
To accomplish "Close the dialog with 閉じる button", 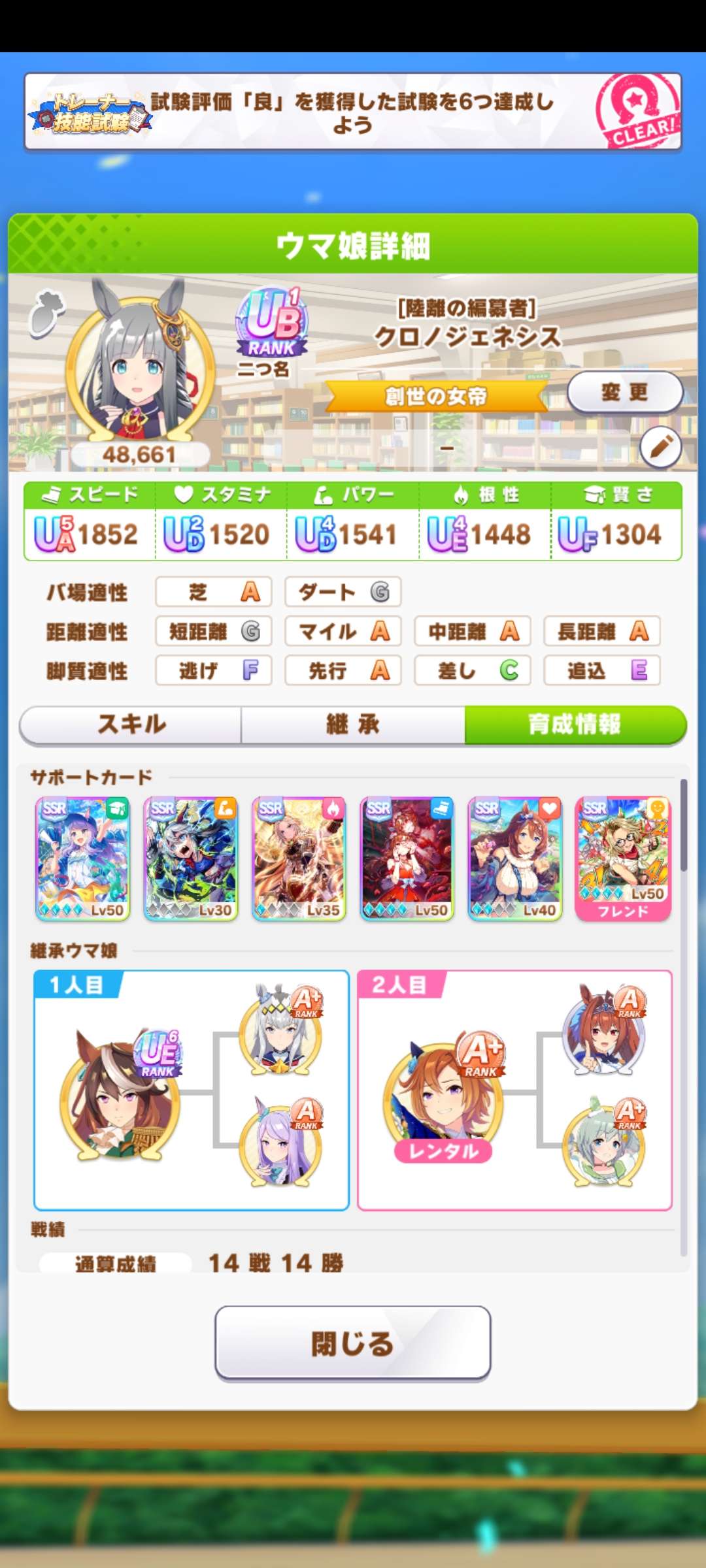I will 352,1343.
